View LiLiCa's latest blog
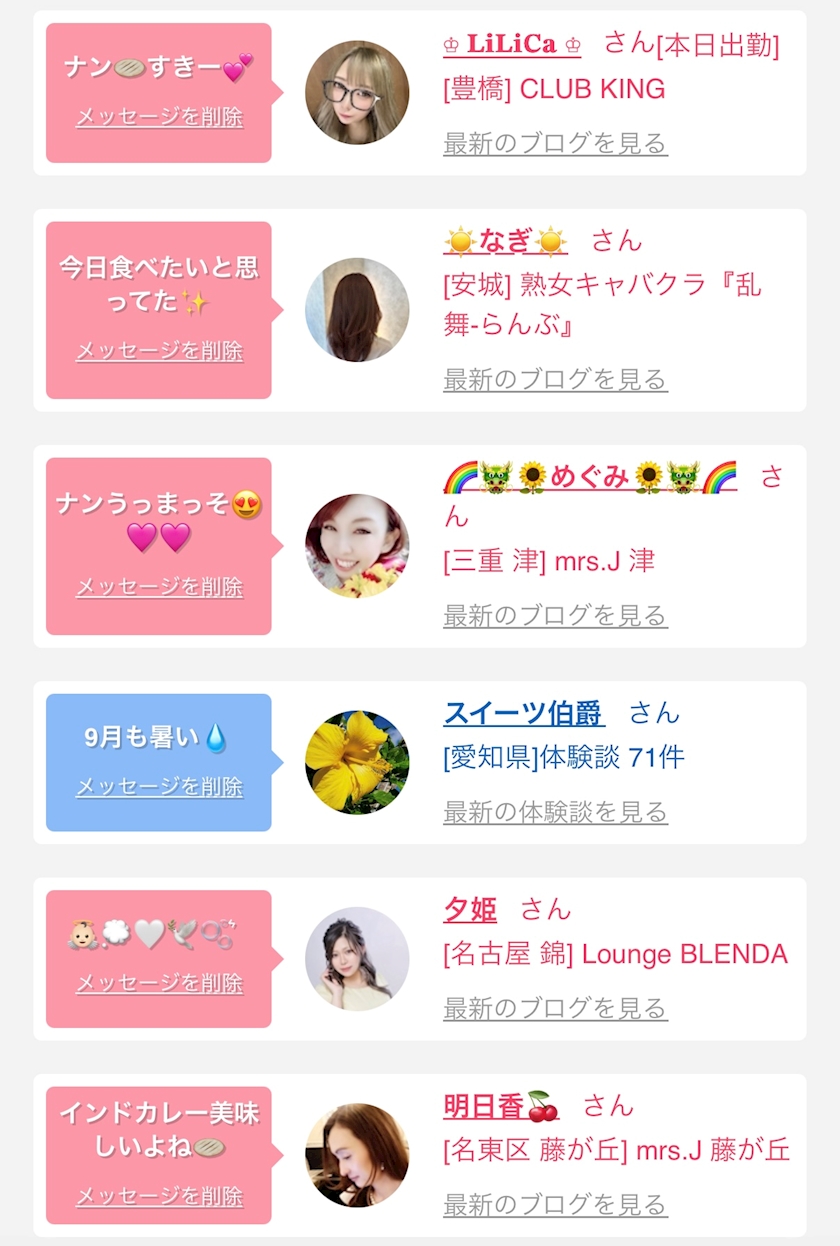 (555, 144)
